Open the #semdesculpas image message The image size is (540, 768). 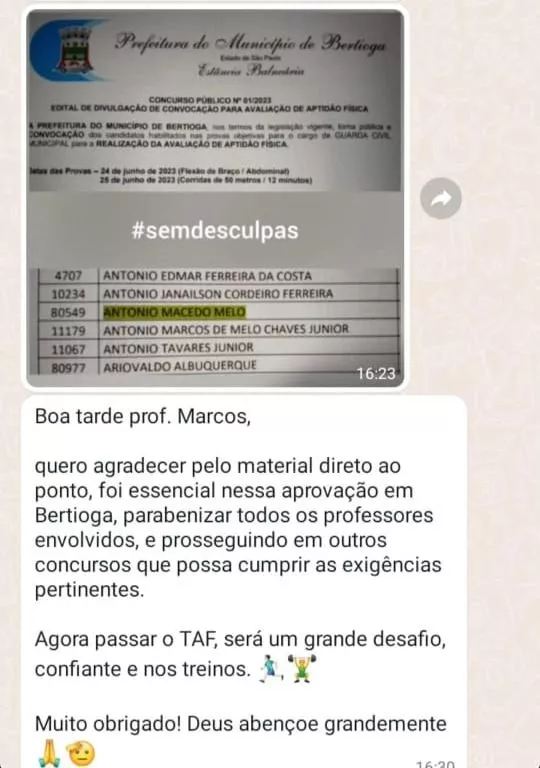pos(215,198)
